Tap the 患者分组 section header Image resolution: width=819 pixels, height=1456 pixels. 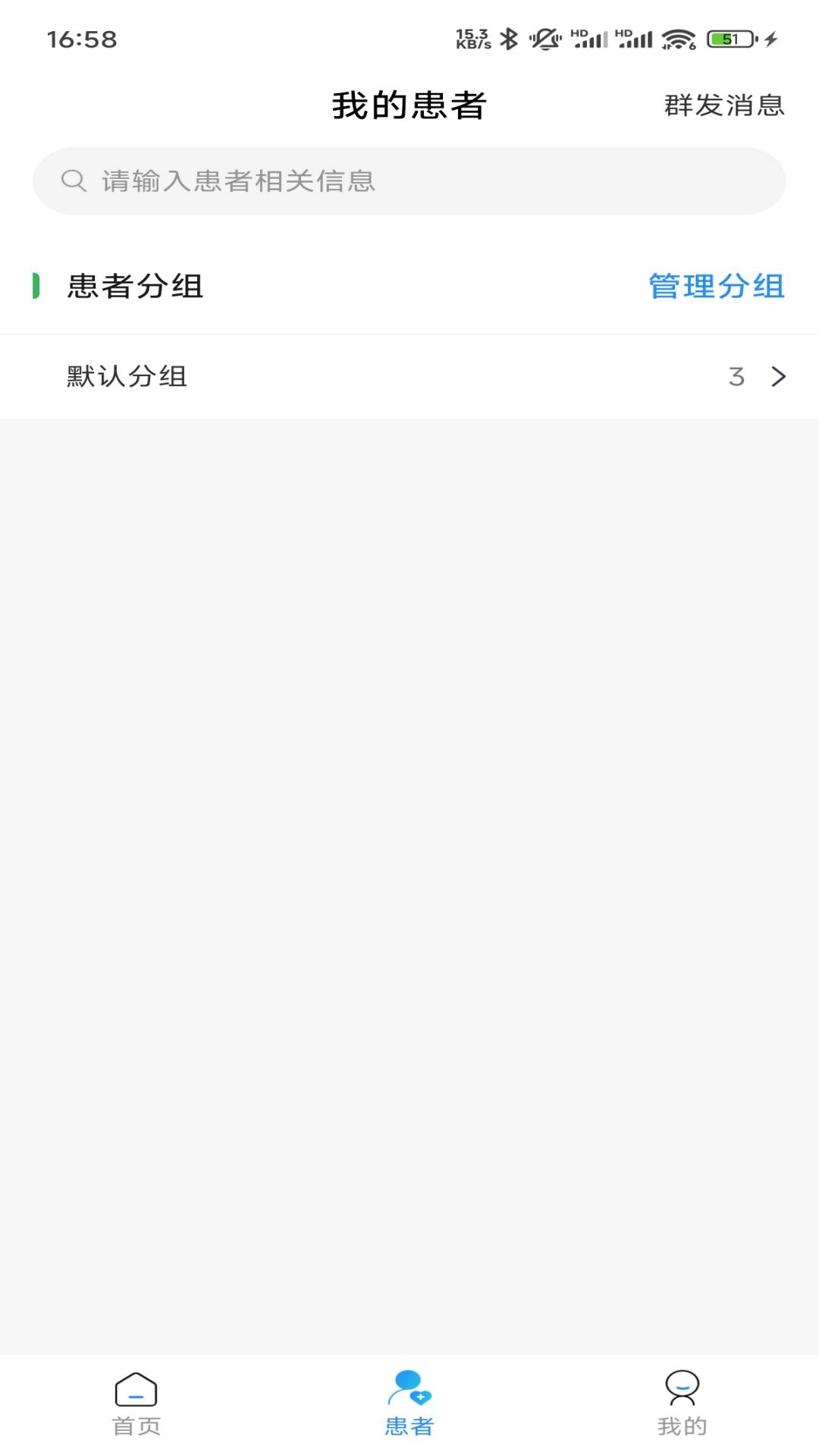[135, 284]
